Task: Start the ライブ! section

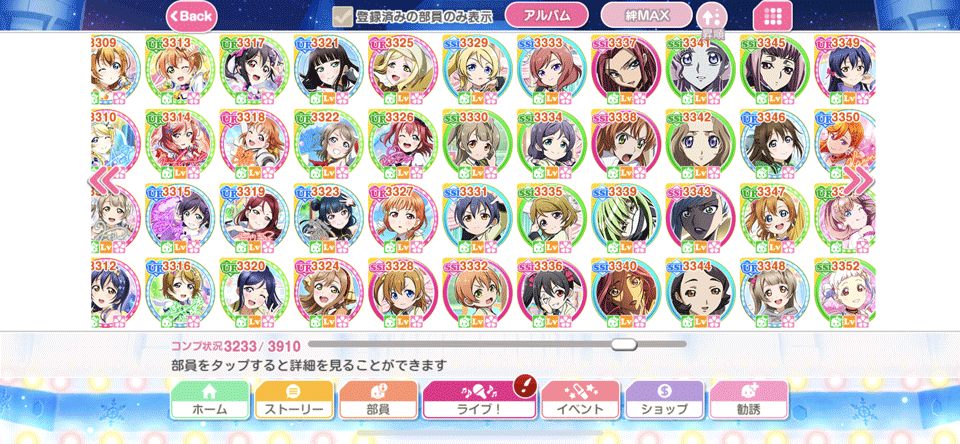Action: tap(477, 399)
